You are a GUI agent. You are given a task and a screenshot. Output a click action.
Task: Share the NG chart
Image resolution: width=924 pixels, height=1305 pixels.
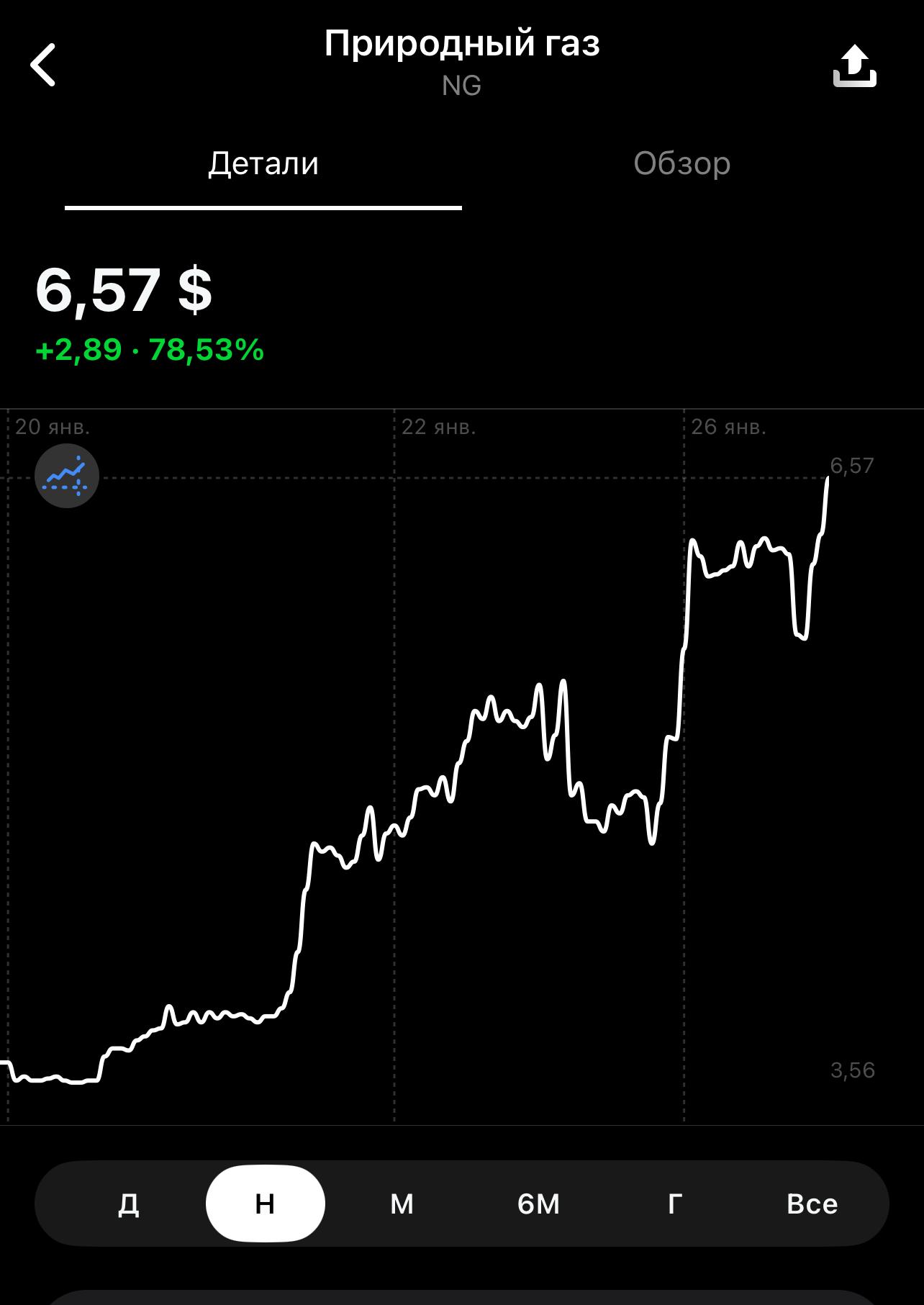tap(854, 66)
